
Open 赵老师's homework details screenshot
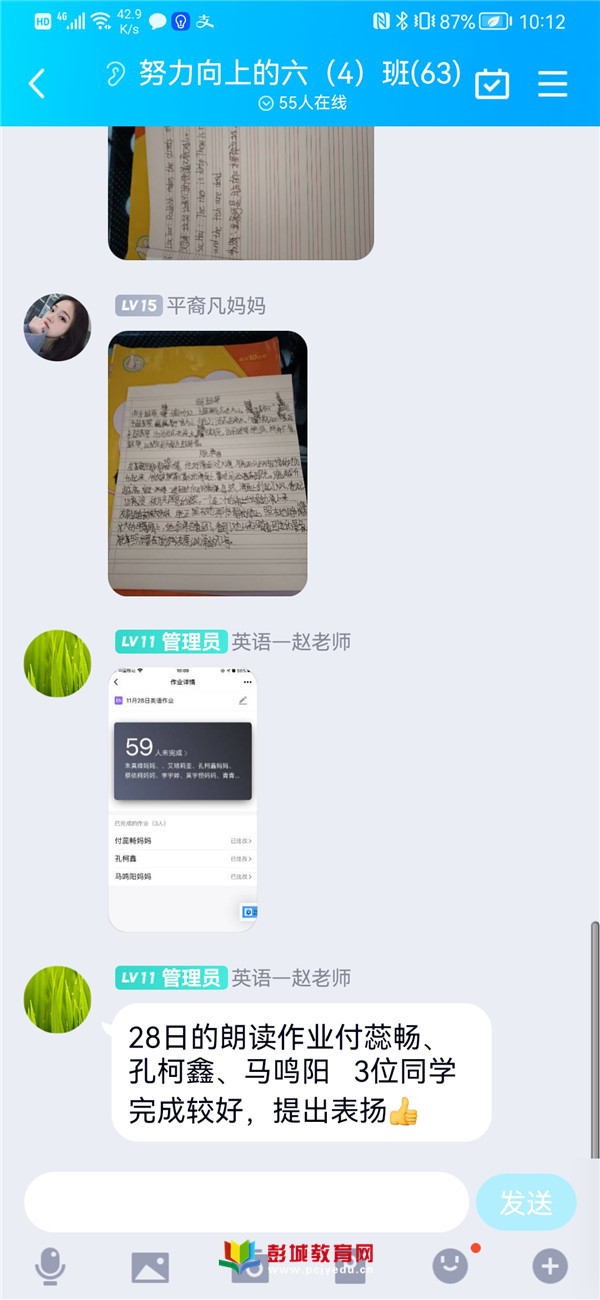[x=183, y=799]
